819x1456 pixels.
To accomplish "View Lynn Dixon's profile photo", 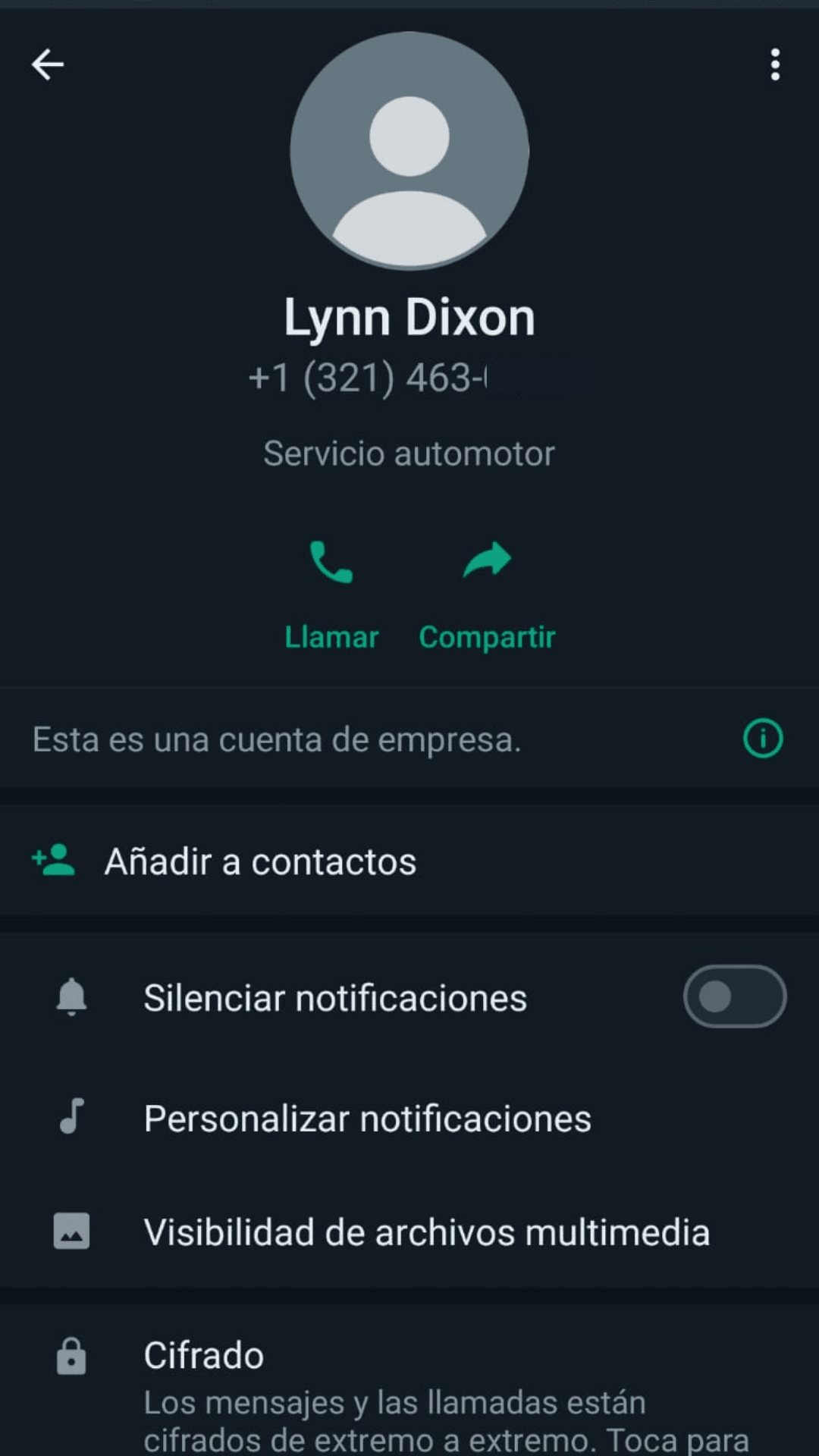I will [409, 151].
